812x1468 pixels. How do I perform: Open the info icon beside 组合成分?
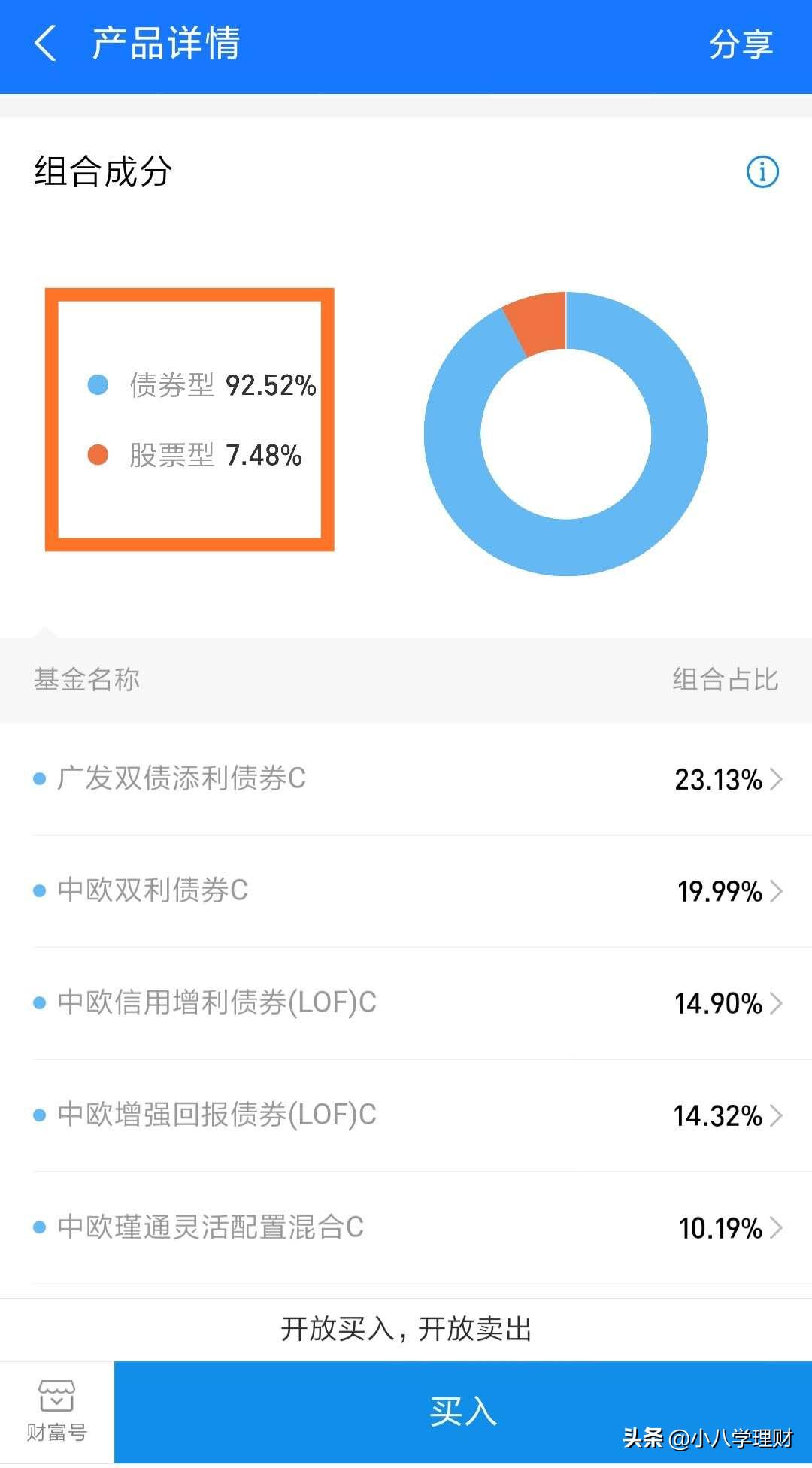coord(762,171)
